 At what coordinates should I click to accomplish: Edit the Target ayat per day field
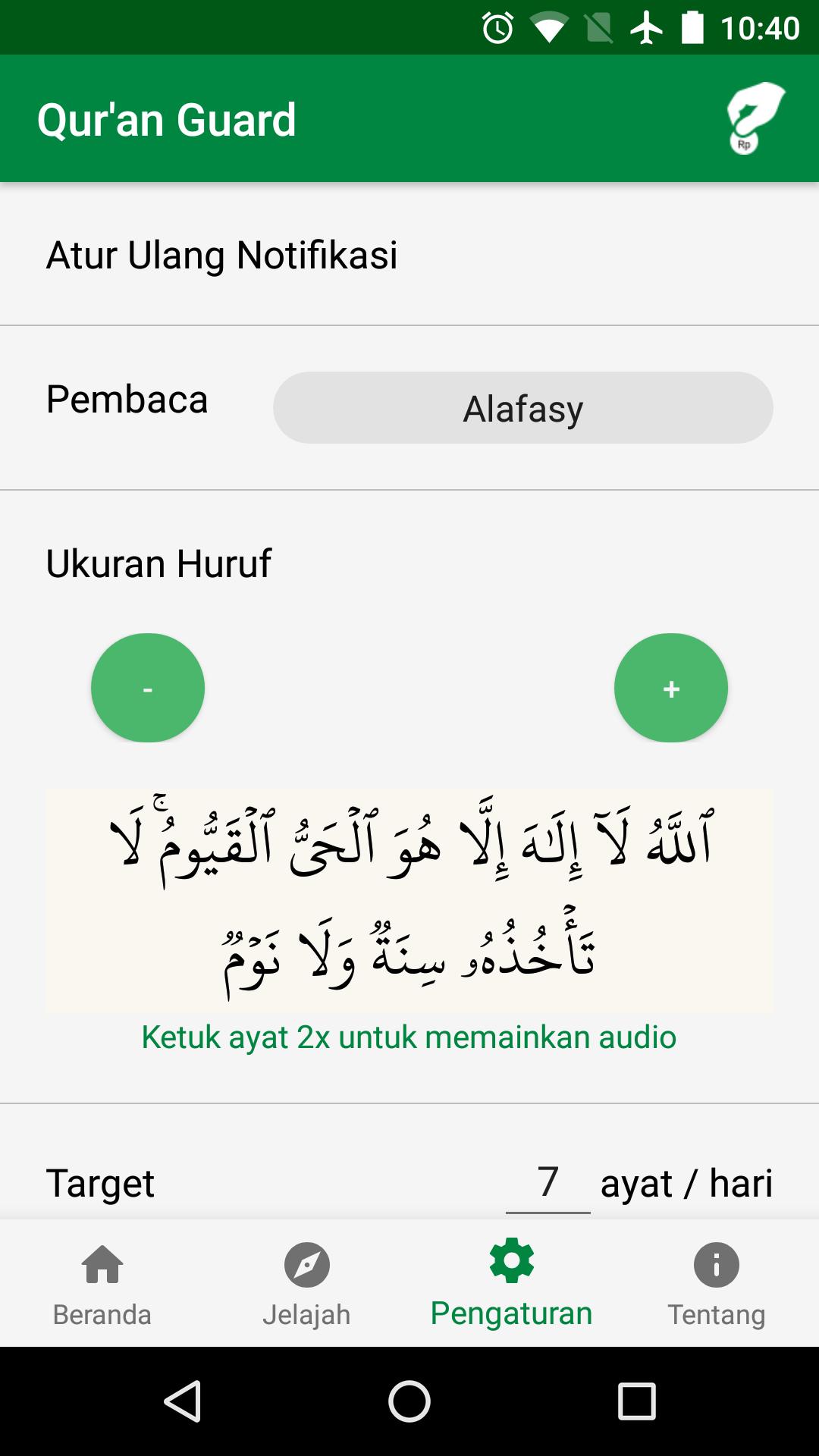(548, 1183)
